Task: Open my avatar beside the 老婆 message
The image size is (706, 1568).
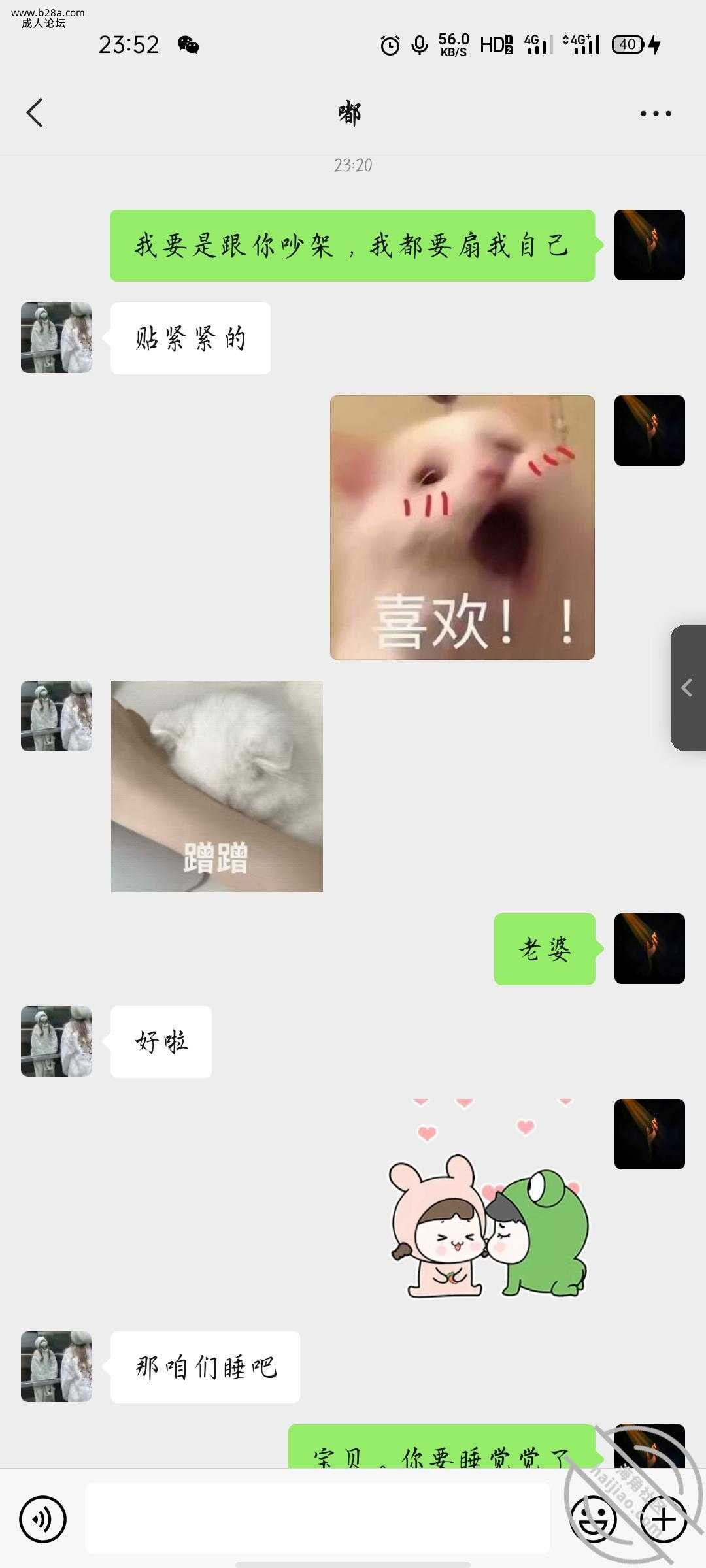Action: pos(649,949)
